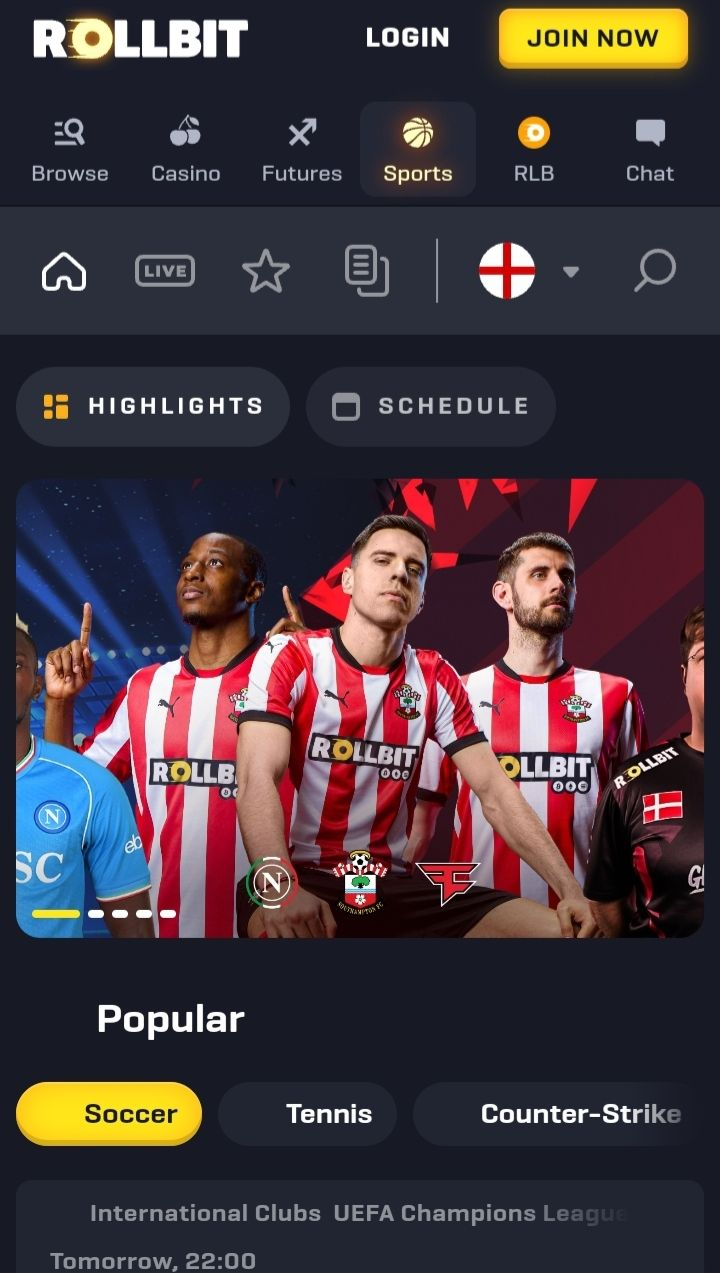Tap the LOGIN button
This screenshot has width=720, height=1273.
tap(407, 38)
